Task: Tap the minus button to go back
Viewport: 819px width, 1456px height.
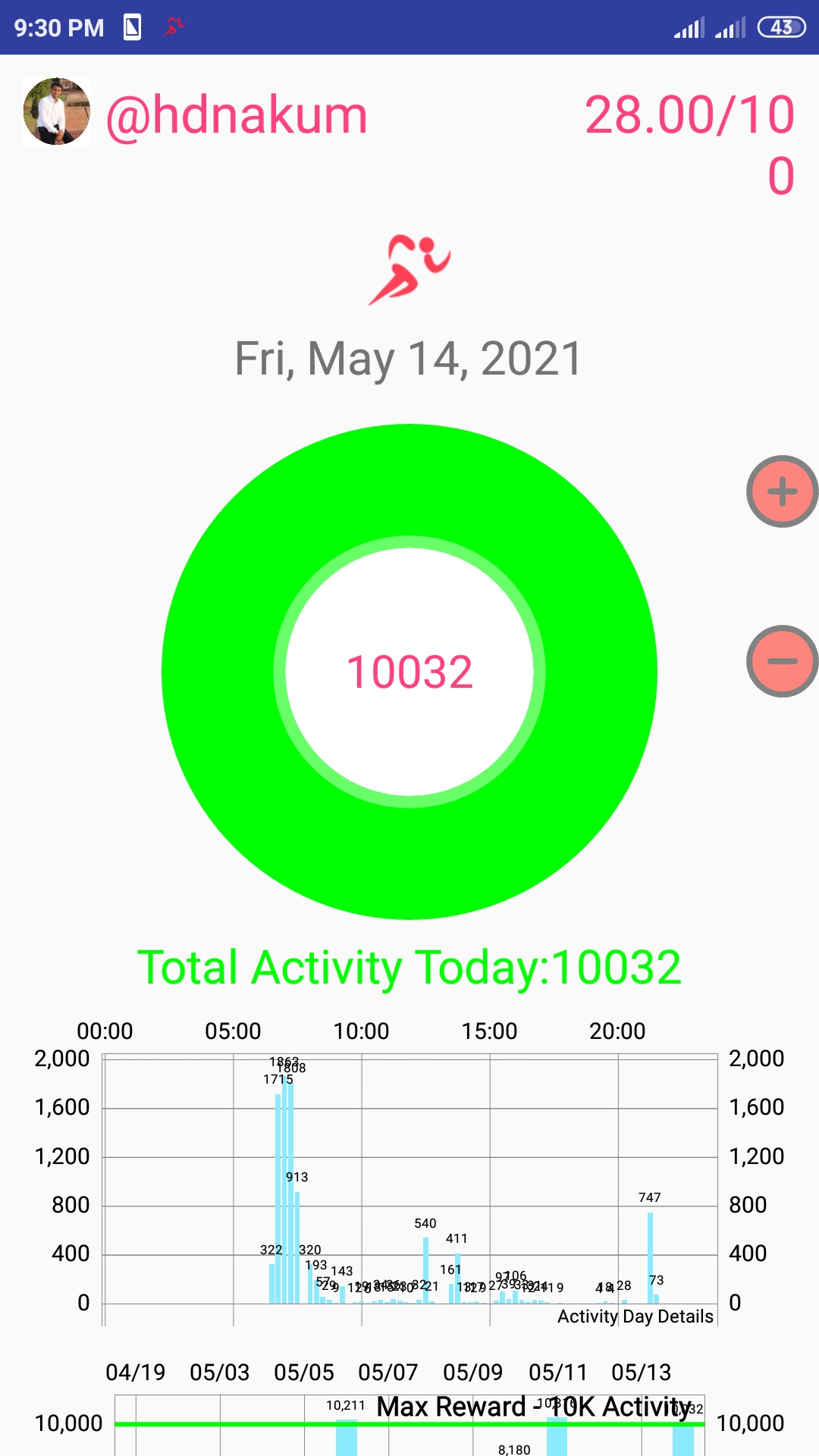Action: tap(783, 661)
